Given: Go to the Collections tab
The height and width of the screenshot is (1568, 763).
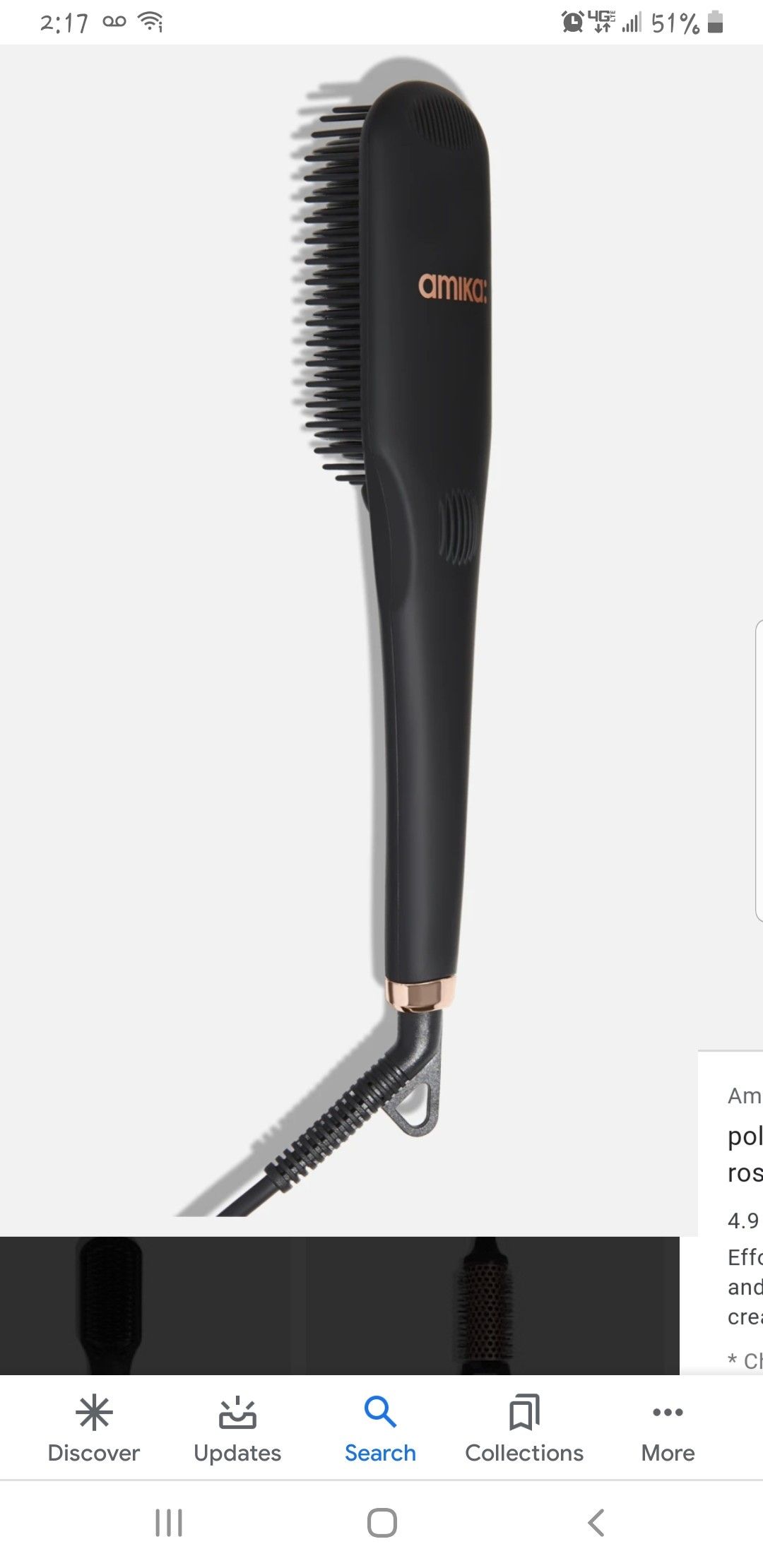Looking at the screenshot, I should pyautogui.click(x=524, y=1428).
